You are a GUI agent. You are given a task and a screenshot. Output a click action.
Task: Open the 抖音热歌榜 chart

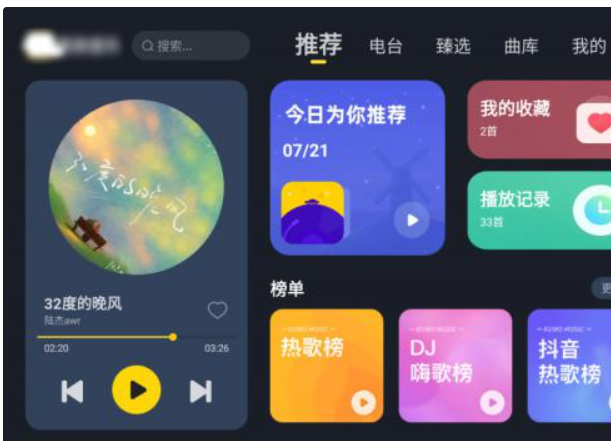570,365
